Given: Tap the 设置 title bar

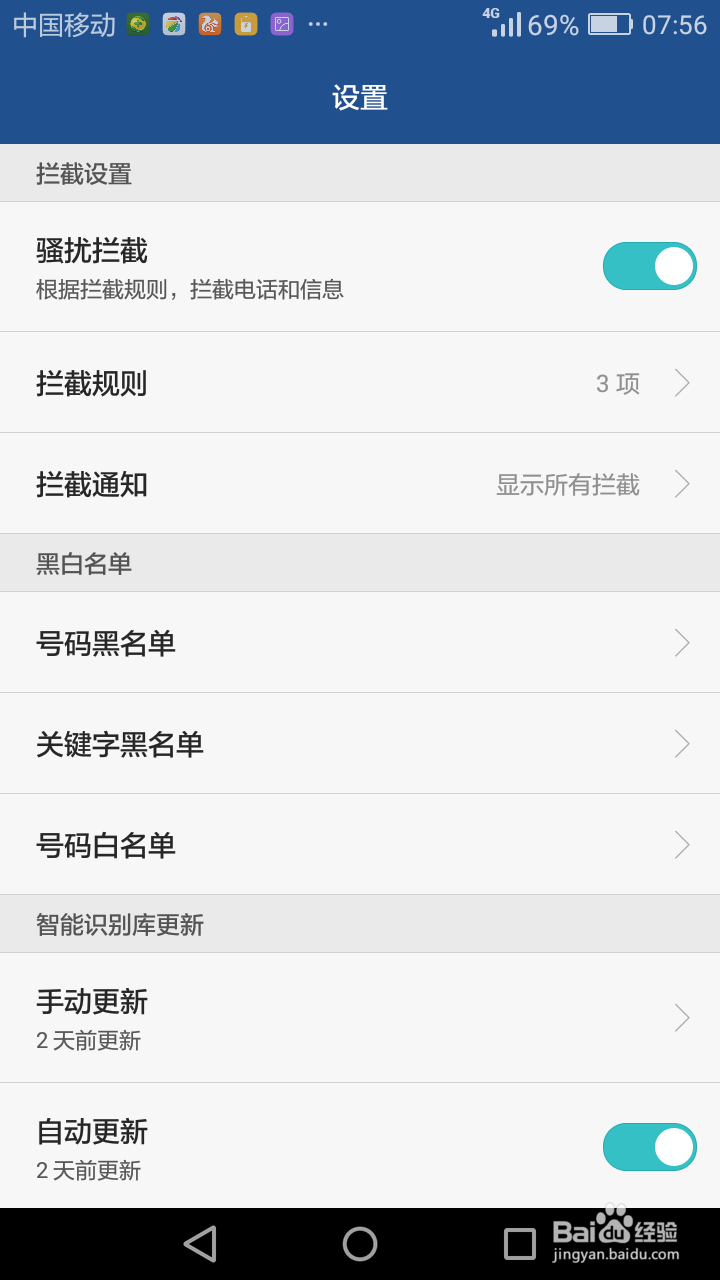Looking at the screenshot, I should pyautogui.click(x=360, y=97).
